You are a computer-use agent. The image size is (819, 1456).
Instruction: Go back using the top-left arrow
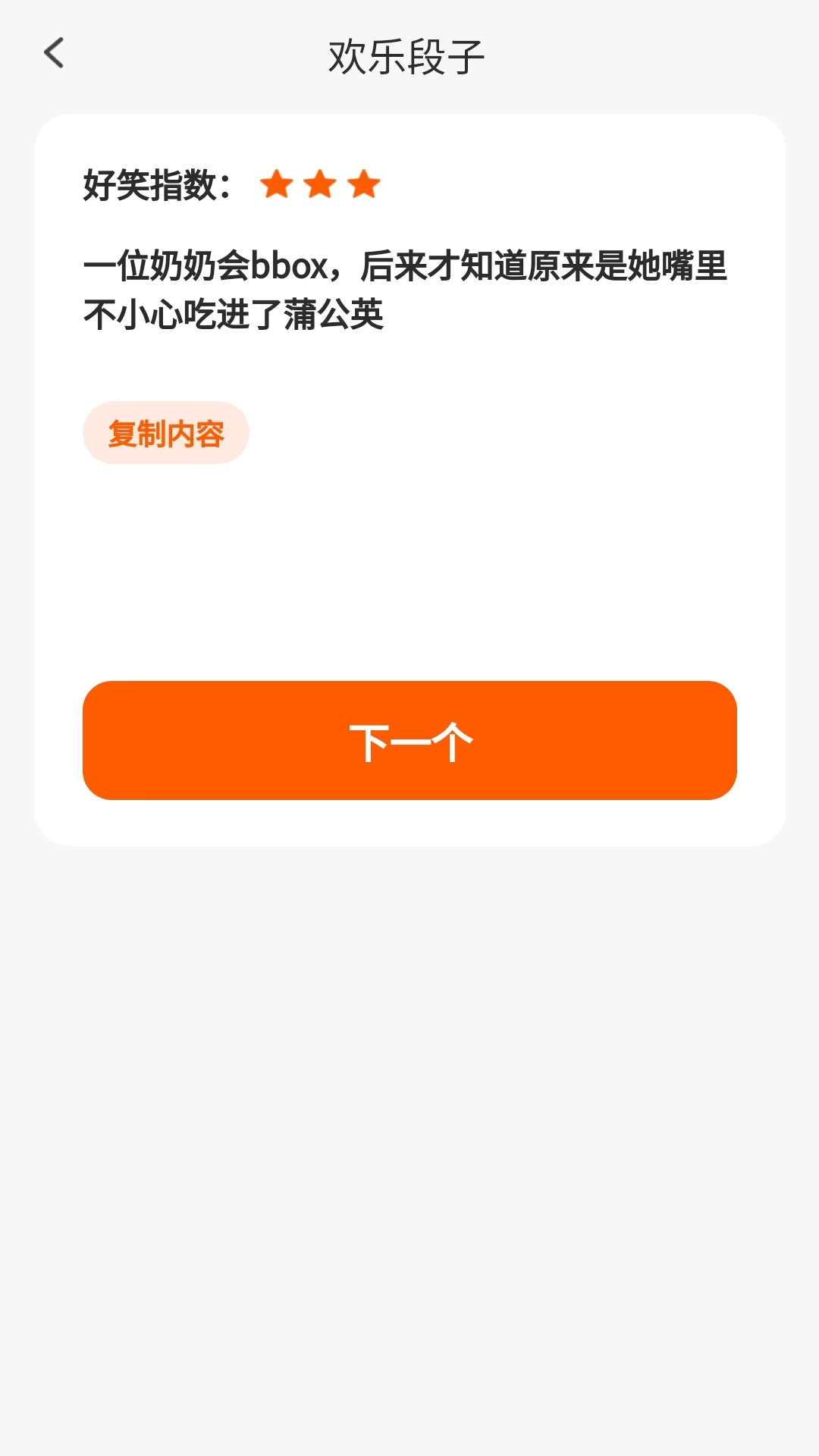[54, 53]
